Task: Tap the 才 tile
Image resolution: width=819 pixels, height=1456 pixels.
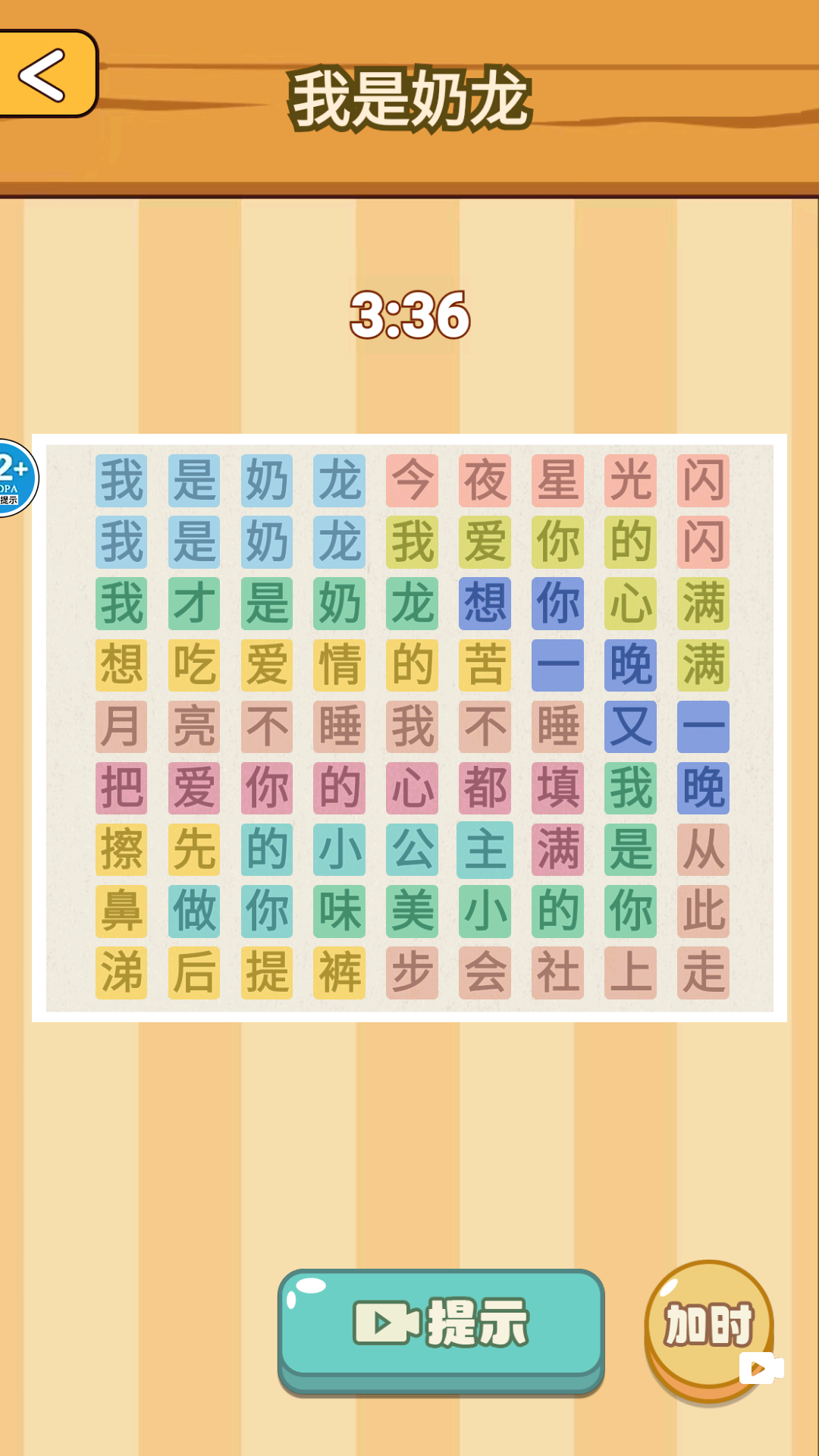Action: 194,604
